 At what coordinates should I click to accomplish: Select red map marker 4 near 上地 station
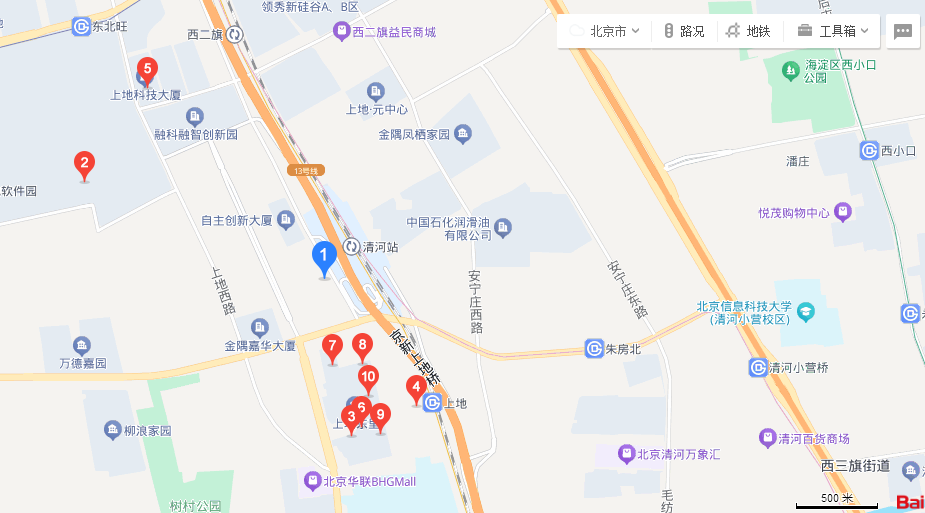(x=415, y=386)
